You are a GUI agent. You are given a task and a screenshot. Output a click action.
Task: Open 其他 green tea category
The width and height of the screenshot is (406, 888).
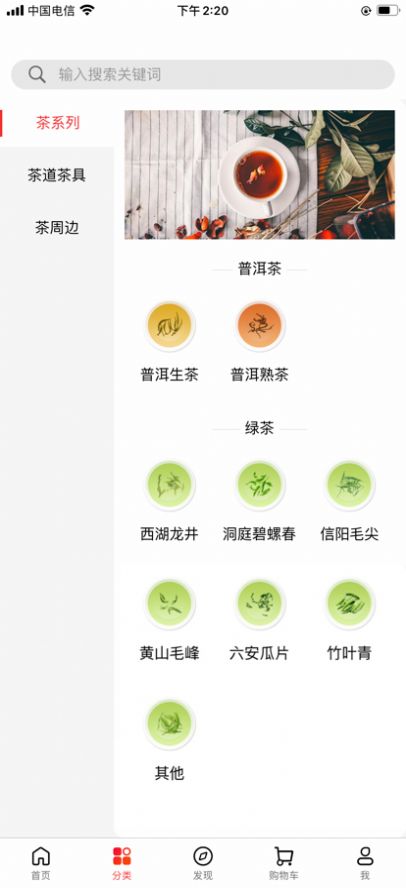169,741
